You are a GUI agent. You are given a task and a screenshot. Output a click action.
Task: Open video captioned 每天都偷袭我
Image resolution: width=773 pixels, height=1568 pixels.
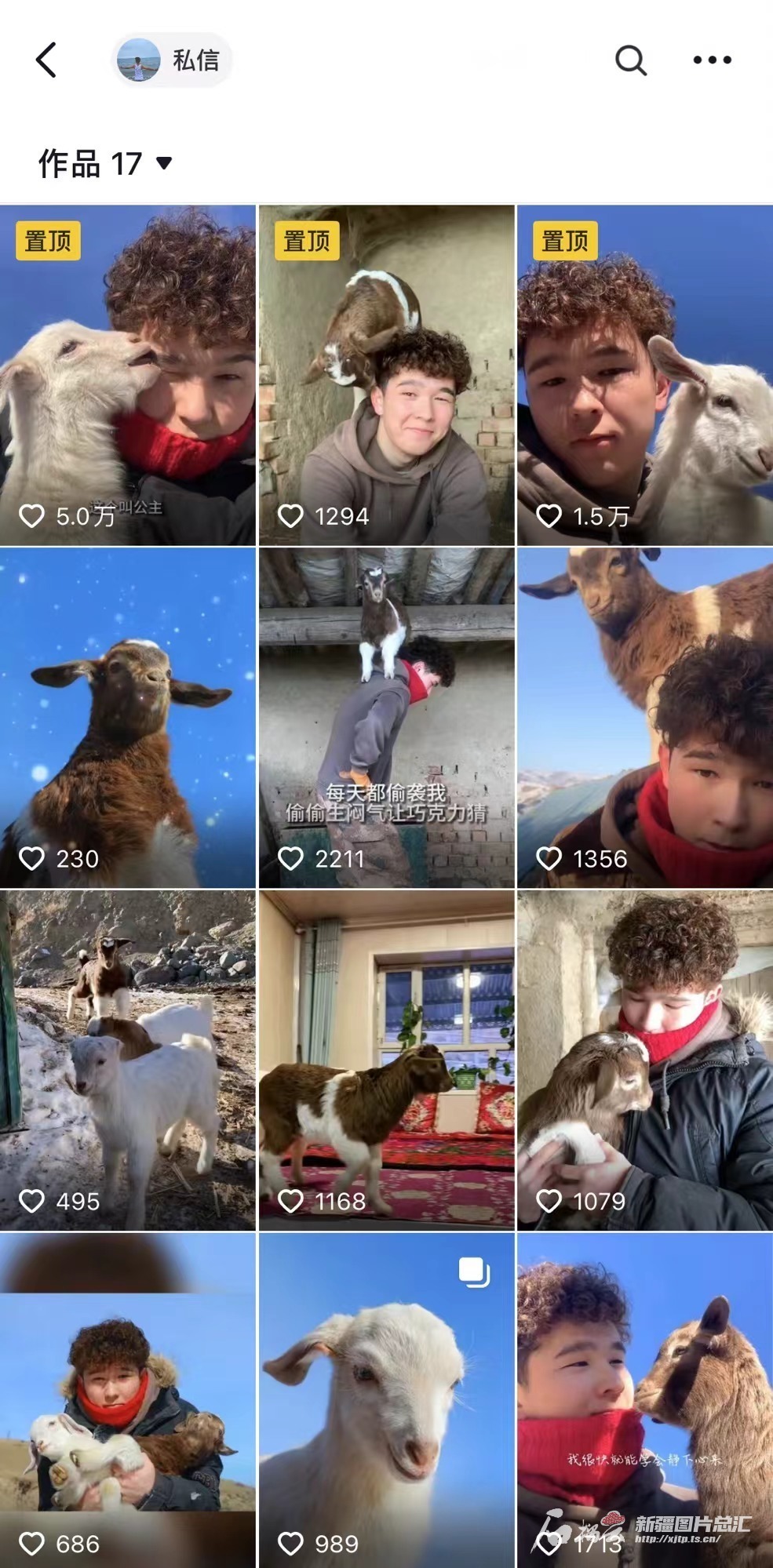[x=386, y=717]
